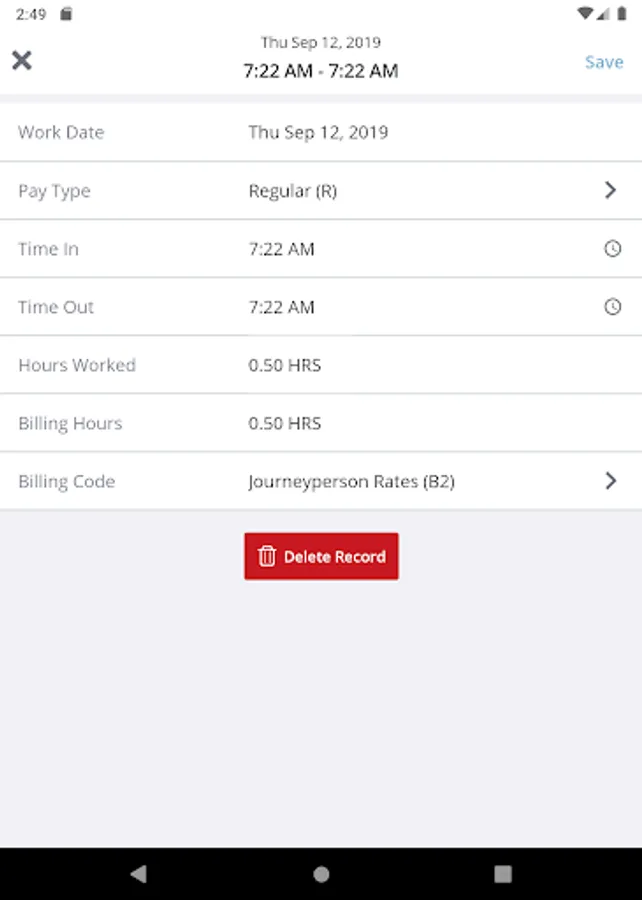This screenshot has width=642, height=900.
Task: Set the Time Out clock
Action: click(x=612, y=307)
